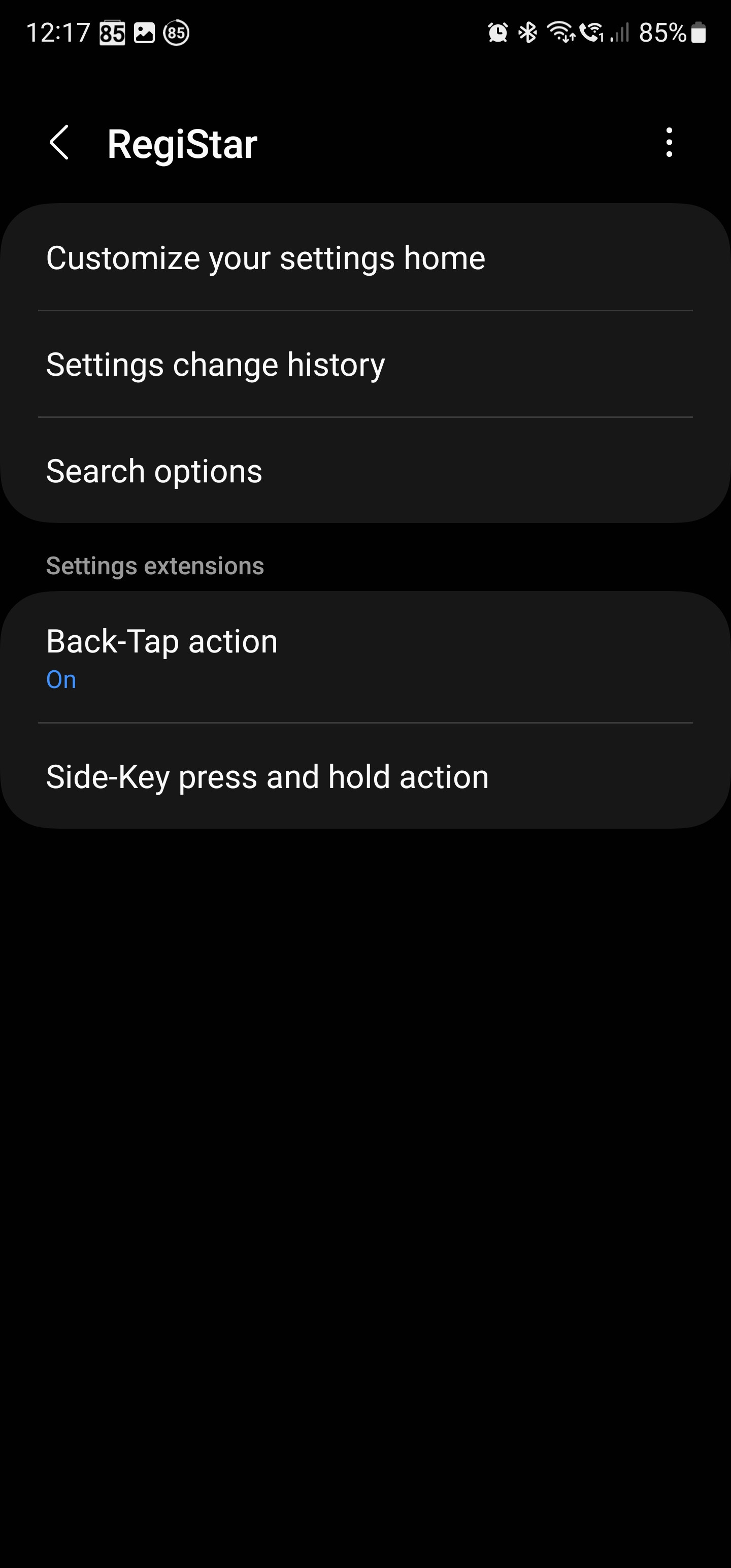Go back from RegiStar screen
Image resolution: width=731 pixels, height=1568 pixels.
point(59,143)
